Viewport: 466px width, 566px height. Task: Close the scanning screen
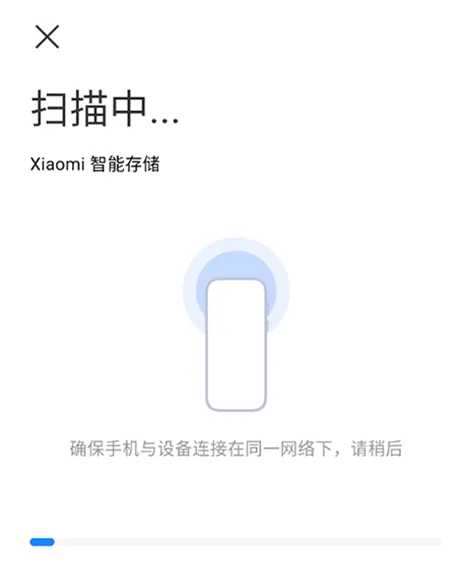point(47,36)
